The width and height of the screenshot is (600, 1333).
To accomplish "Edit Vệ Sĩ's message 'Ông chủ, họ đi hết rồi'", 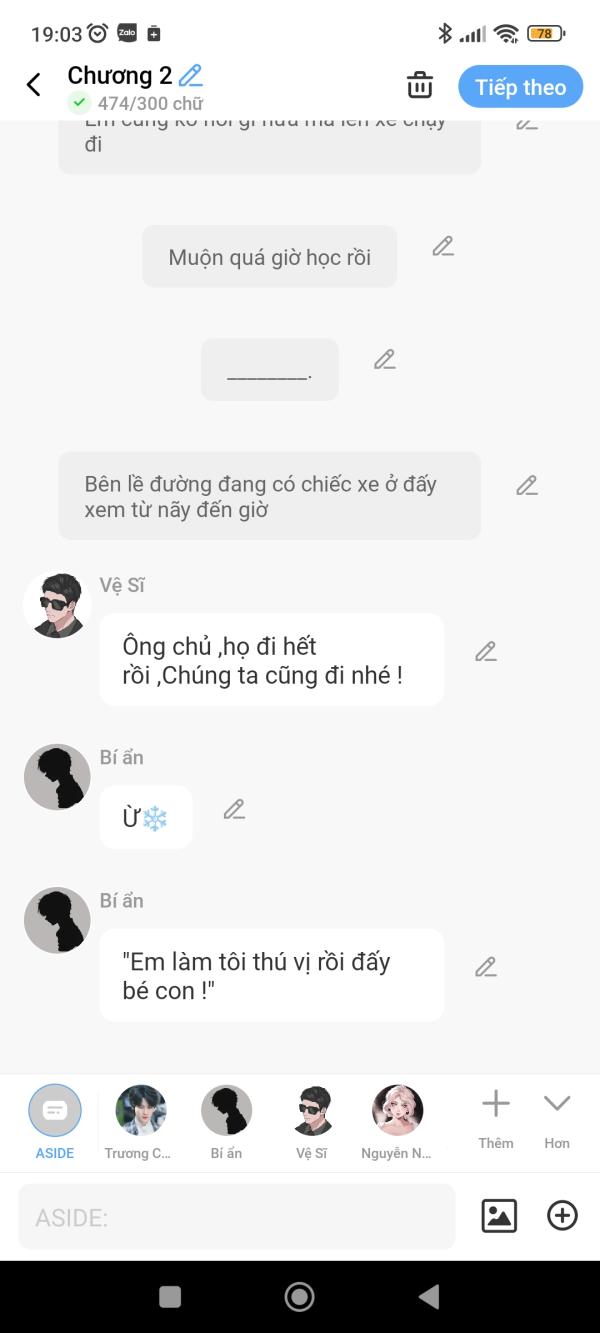I will [486, 652].
